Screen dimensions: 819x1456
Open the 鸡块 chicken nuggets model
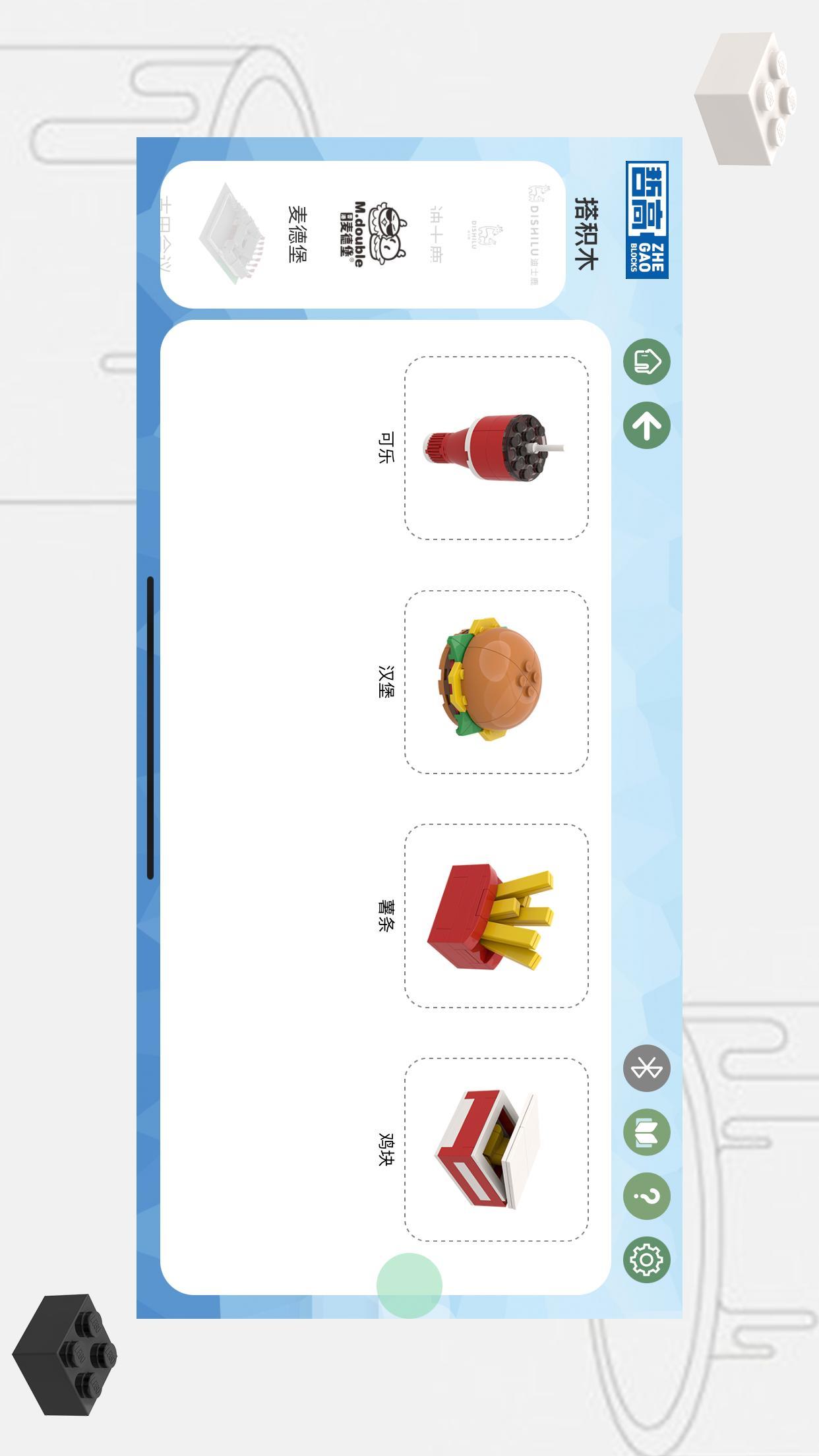pyautogui.click(x=496, y=1149)
